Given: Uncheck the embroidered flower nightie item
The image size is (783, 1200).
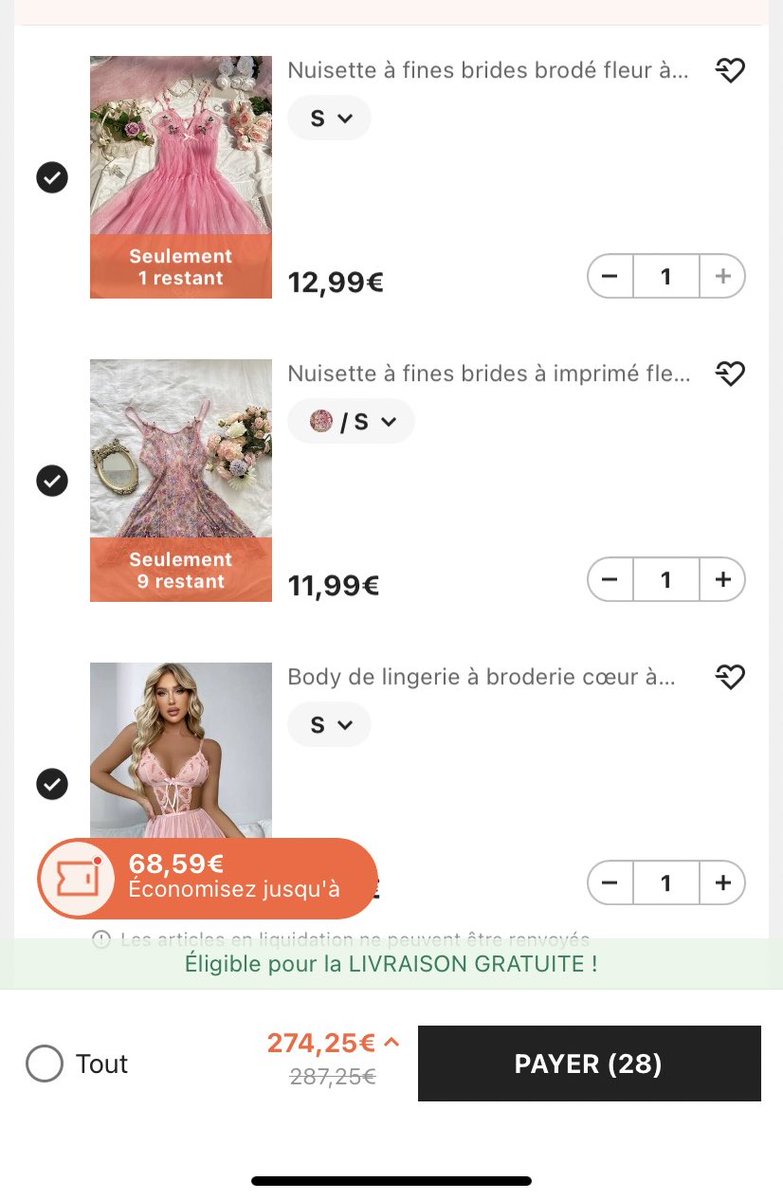Looking at the screenshot, I should 52,178.
